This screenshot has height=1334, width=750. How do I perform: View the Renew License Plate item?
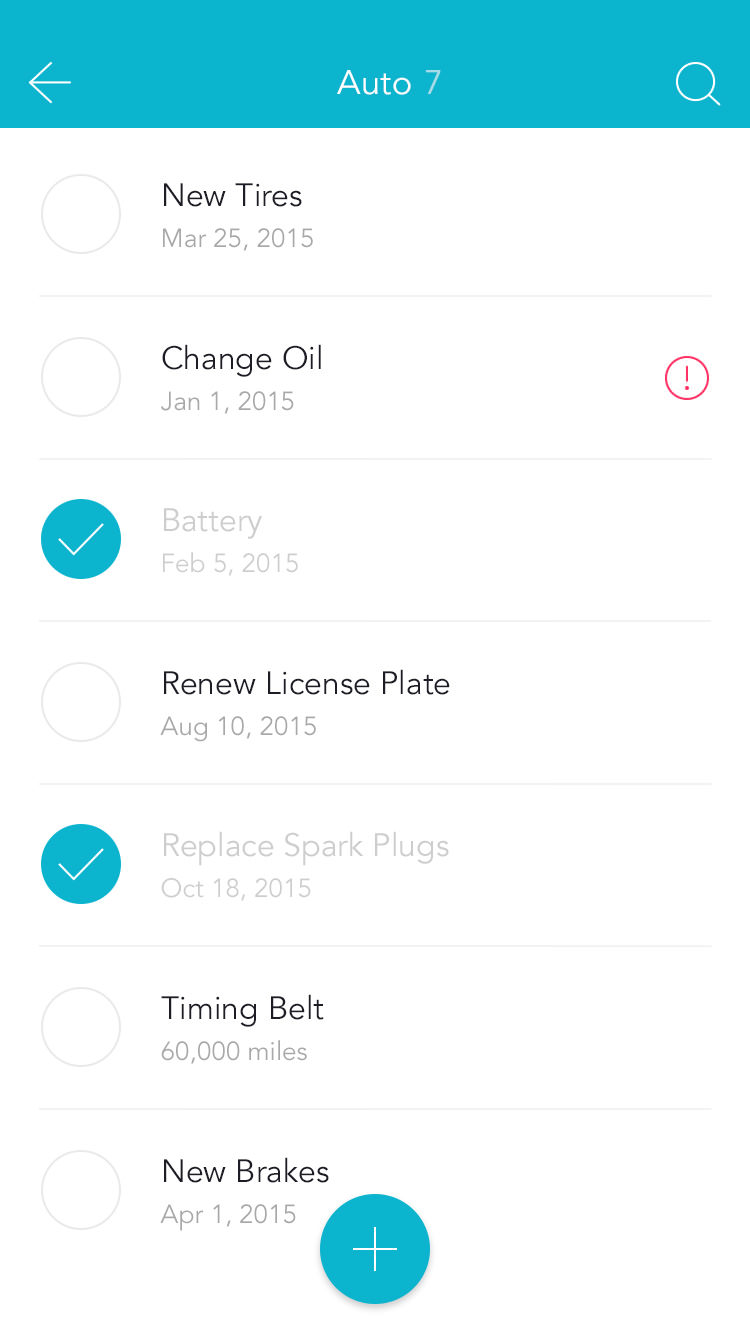375,703
